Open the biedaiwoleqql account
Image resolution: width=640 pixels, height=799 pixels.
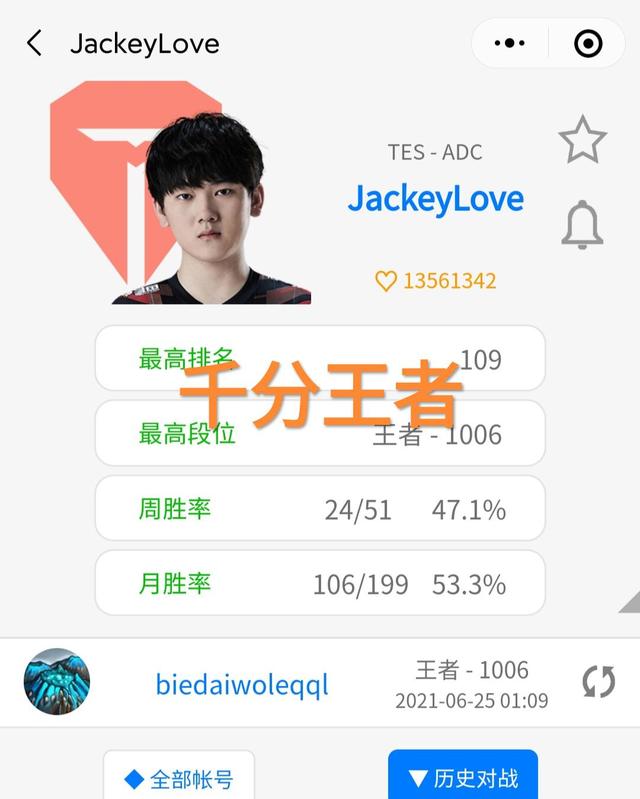[241, 684]
